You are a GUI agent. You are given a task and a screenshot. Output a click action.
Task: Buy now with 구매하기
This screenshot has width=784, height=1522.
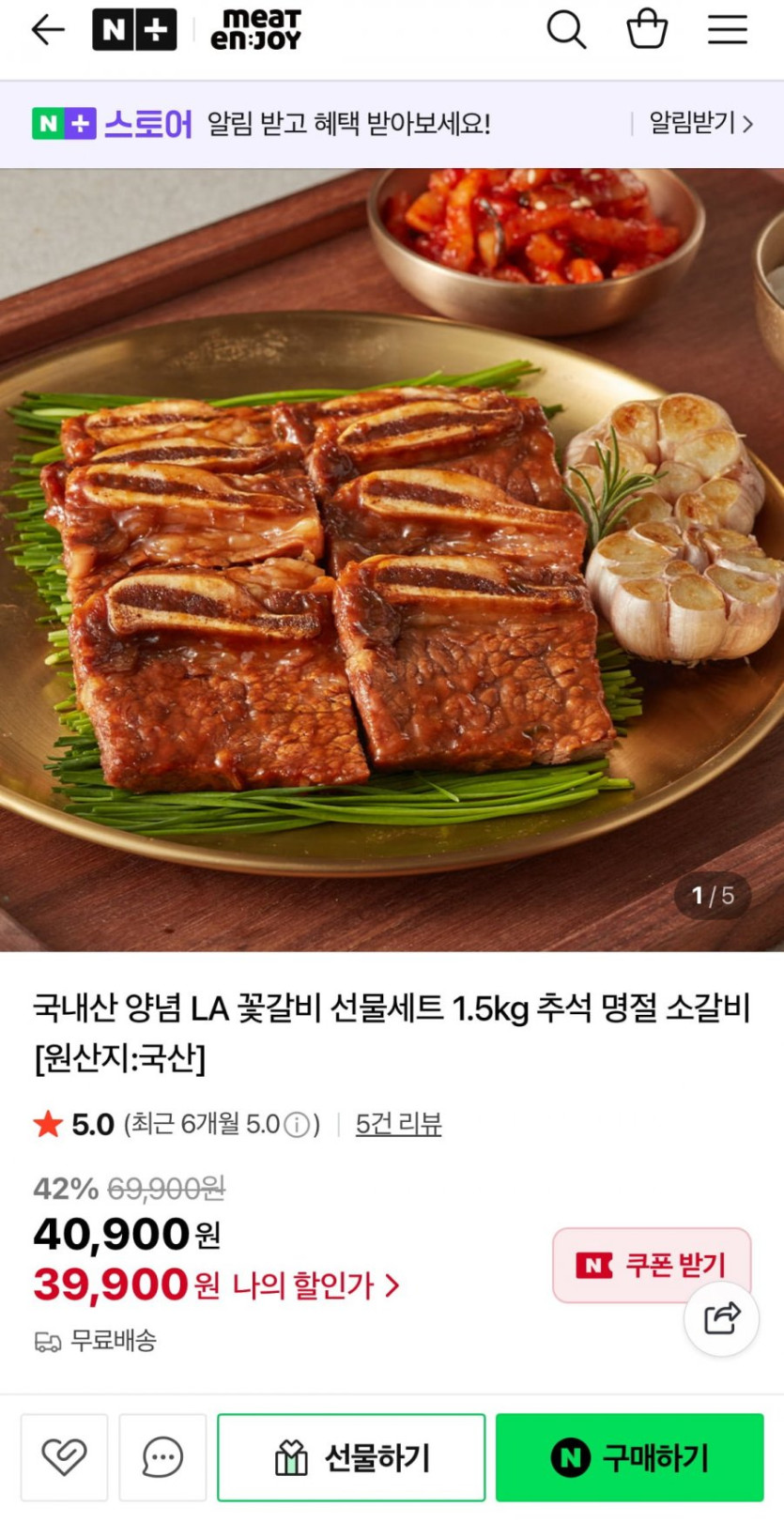point(629,1457)
